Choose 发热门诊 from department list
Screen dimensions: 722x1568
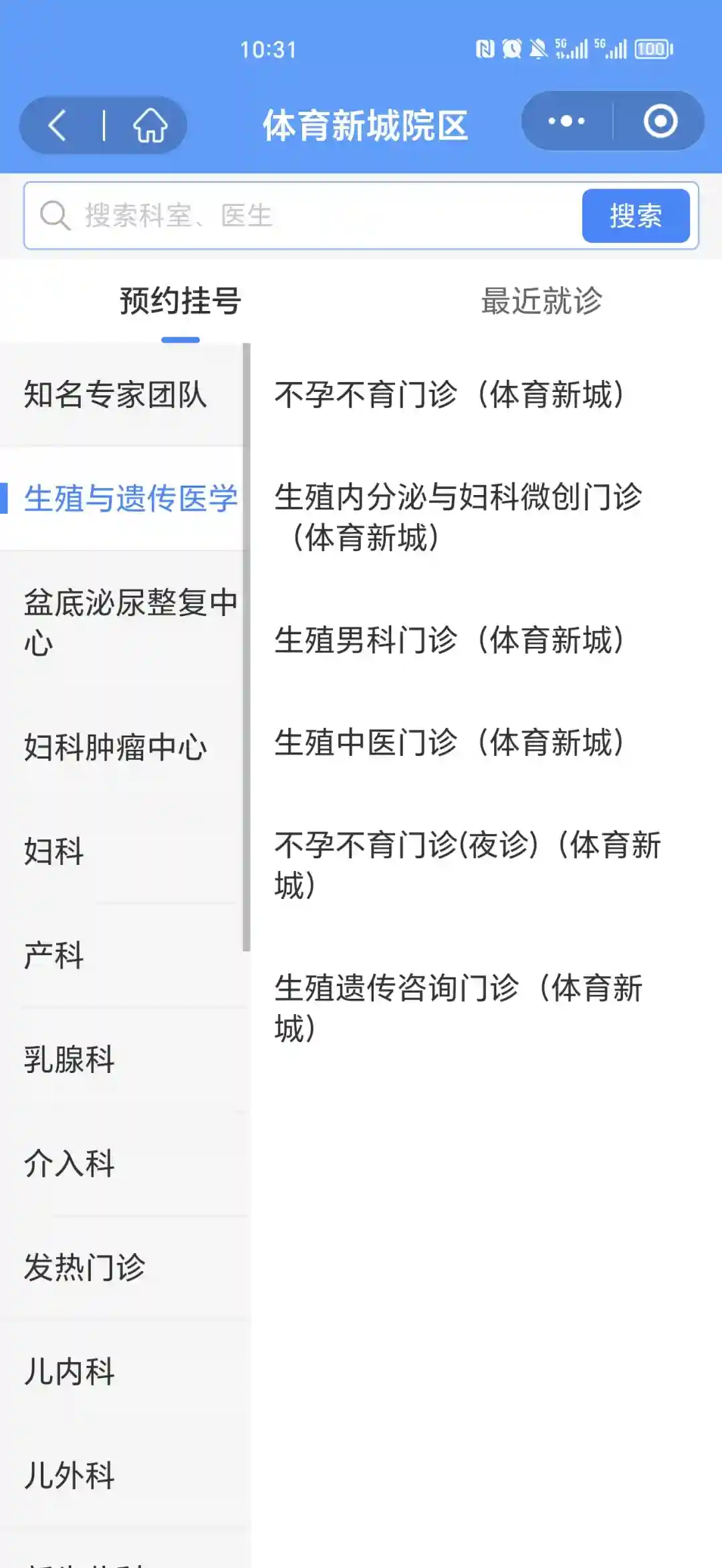click(x=84, y=1268)
